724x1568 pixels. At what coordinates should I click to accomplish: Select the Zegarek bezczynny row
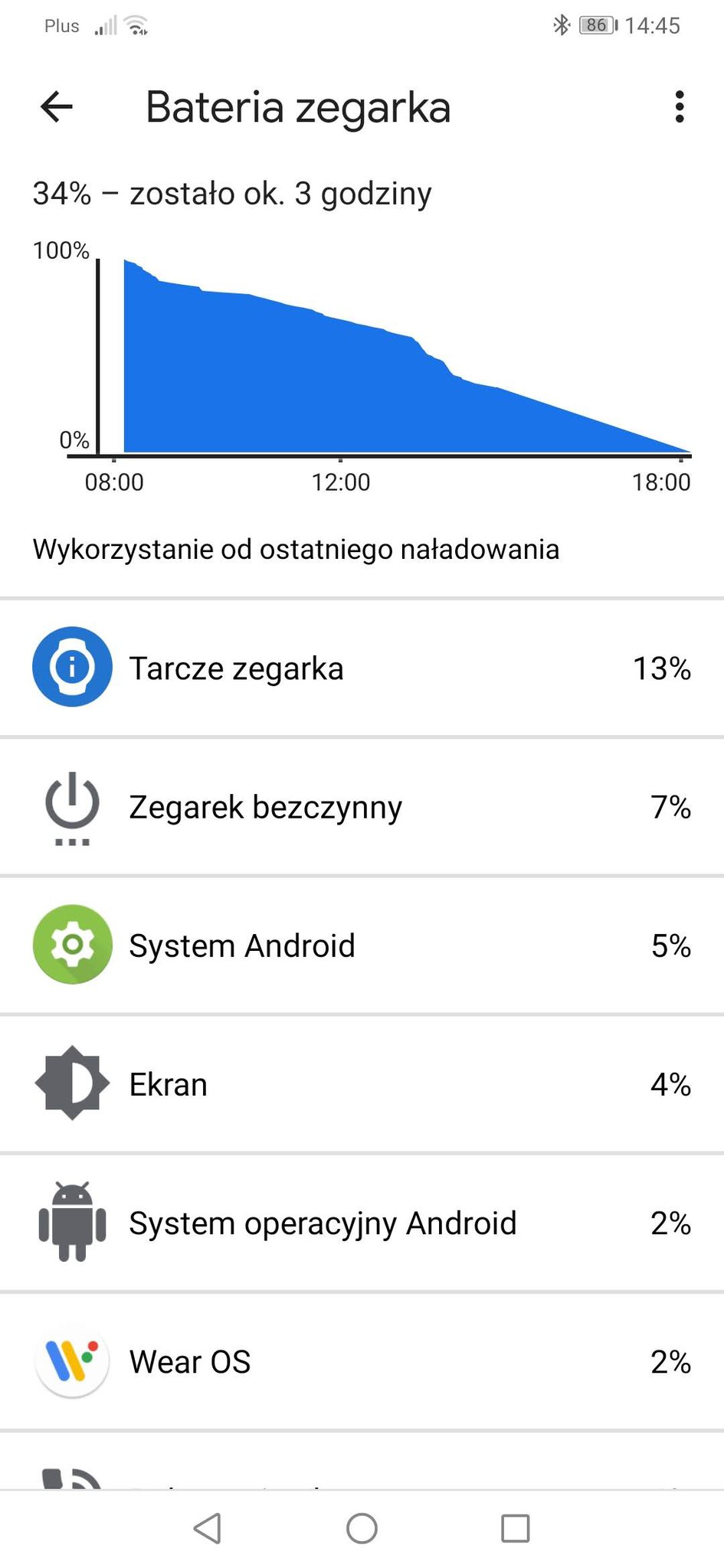(x=362, y=808)
